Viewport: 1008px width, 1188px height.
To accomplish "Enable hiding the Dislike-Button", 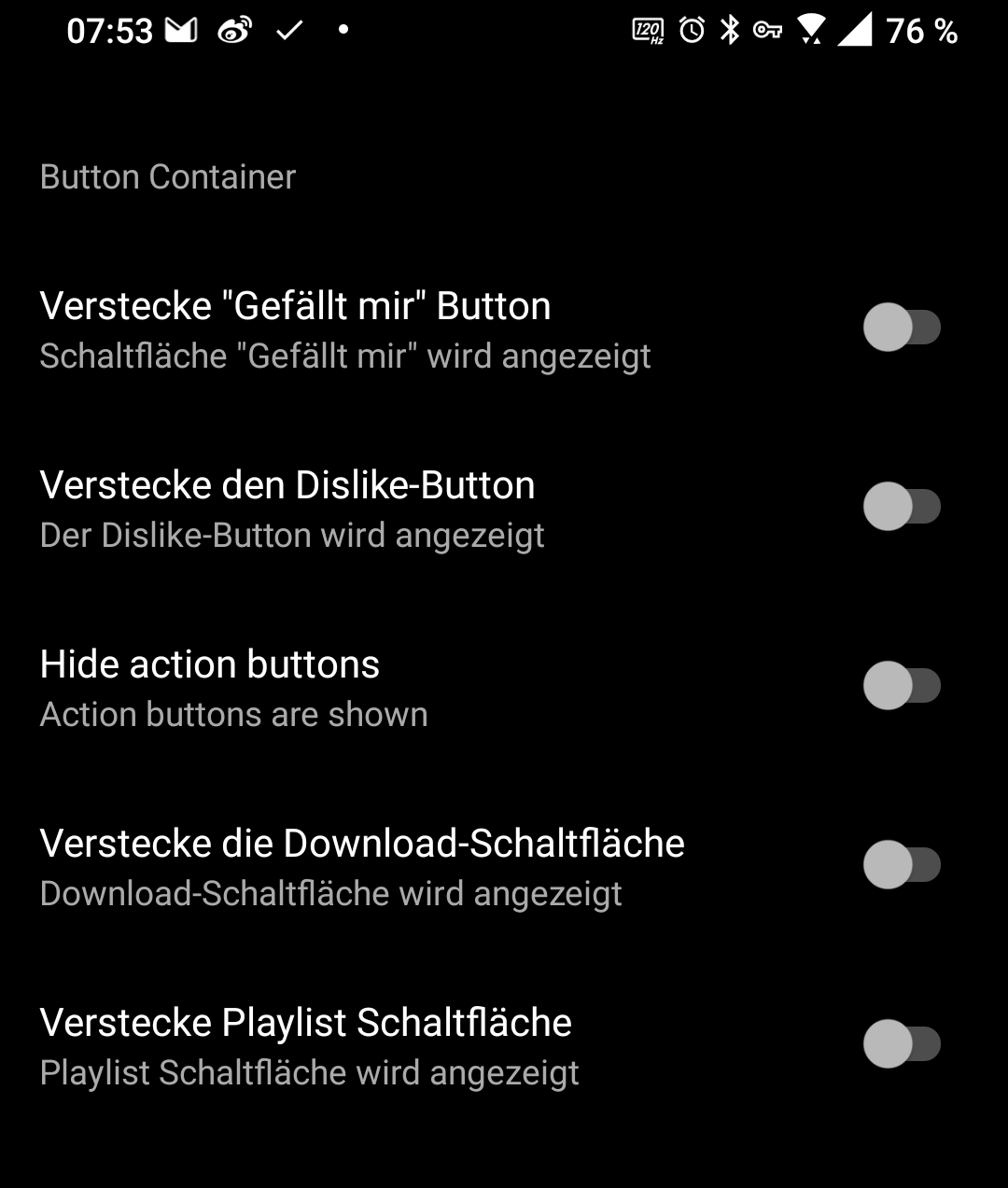I will pyautogui.click(x=901, y=505).
